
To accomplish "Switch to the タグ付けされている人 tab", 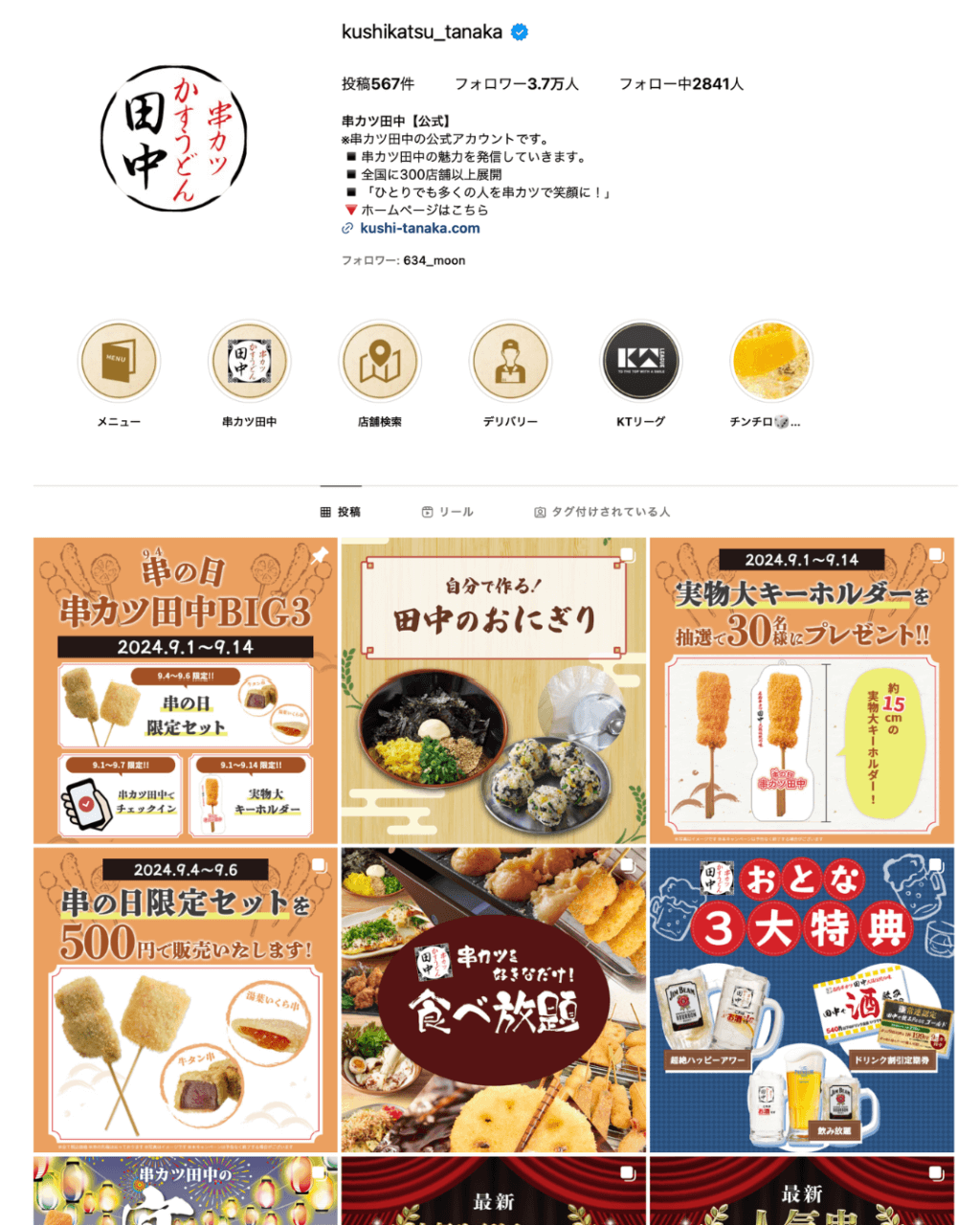I will [602, 512].
